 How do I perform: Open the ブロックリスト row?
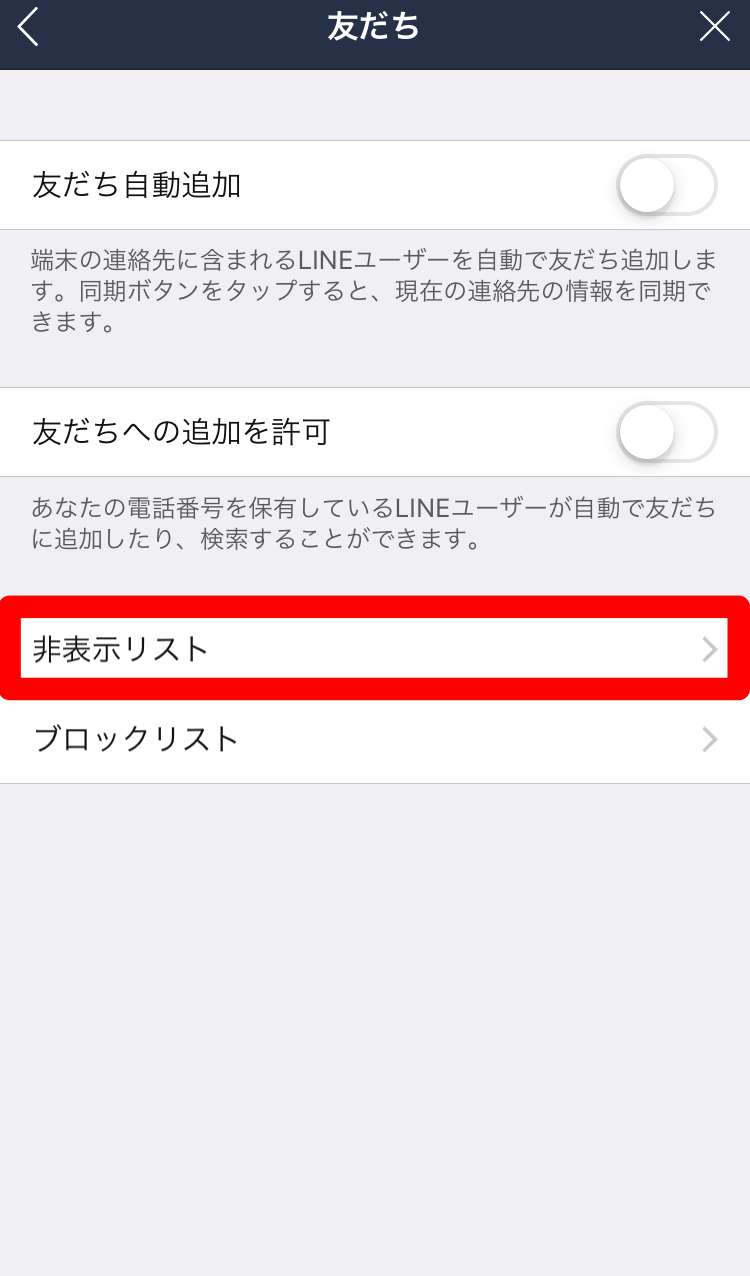374,740
